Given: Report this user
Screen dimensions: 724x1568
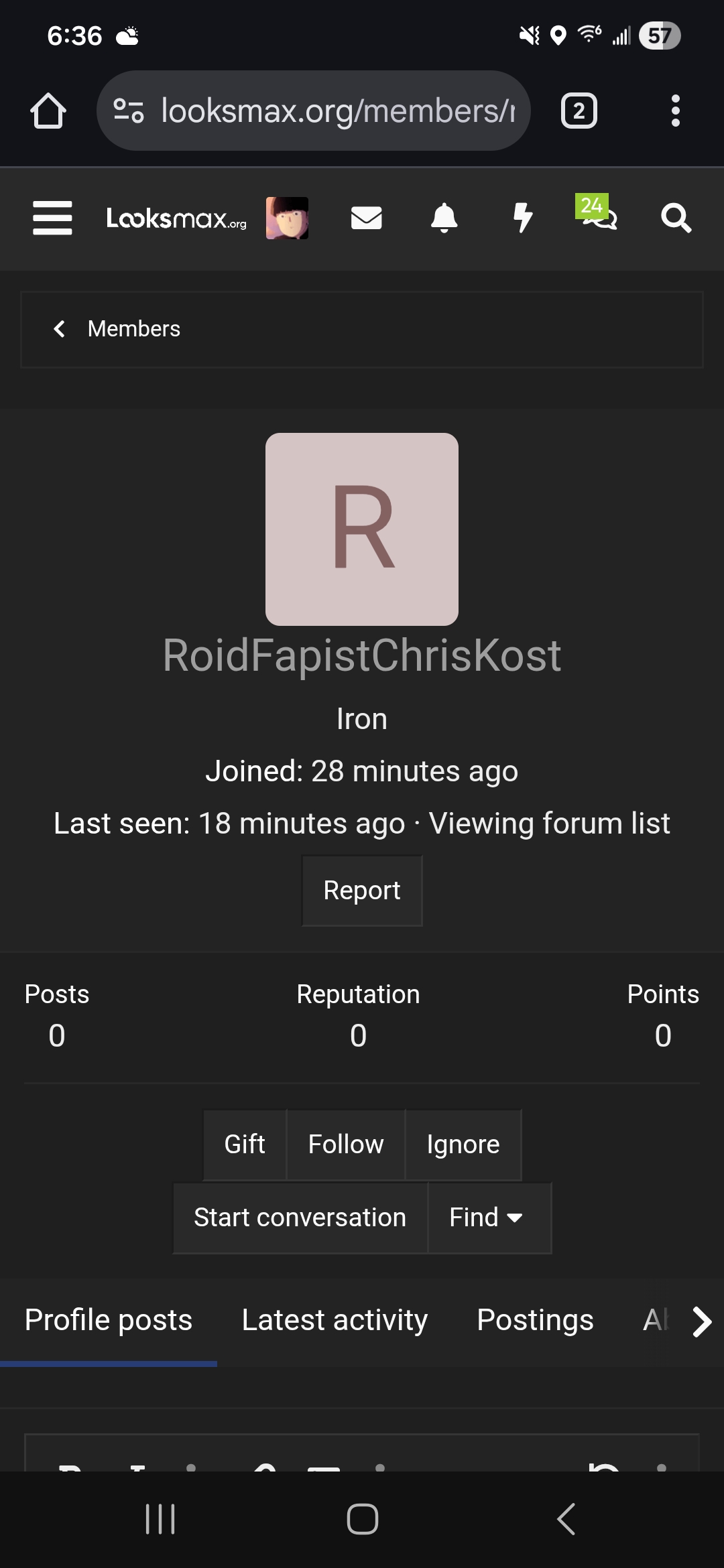Looking at the screenshot, I should [361, 890].
